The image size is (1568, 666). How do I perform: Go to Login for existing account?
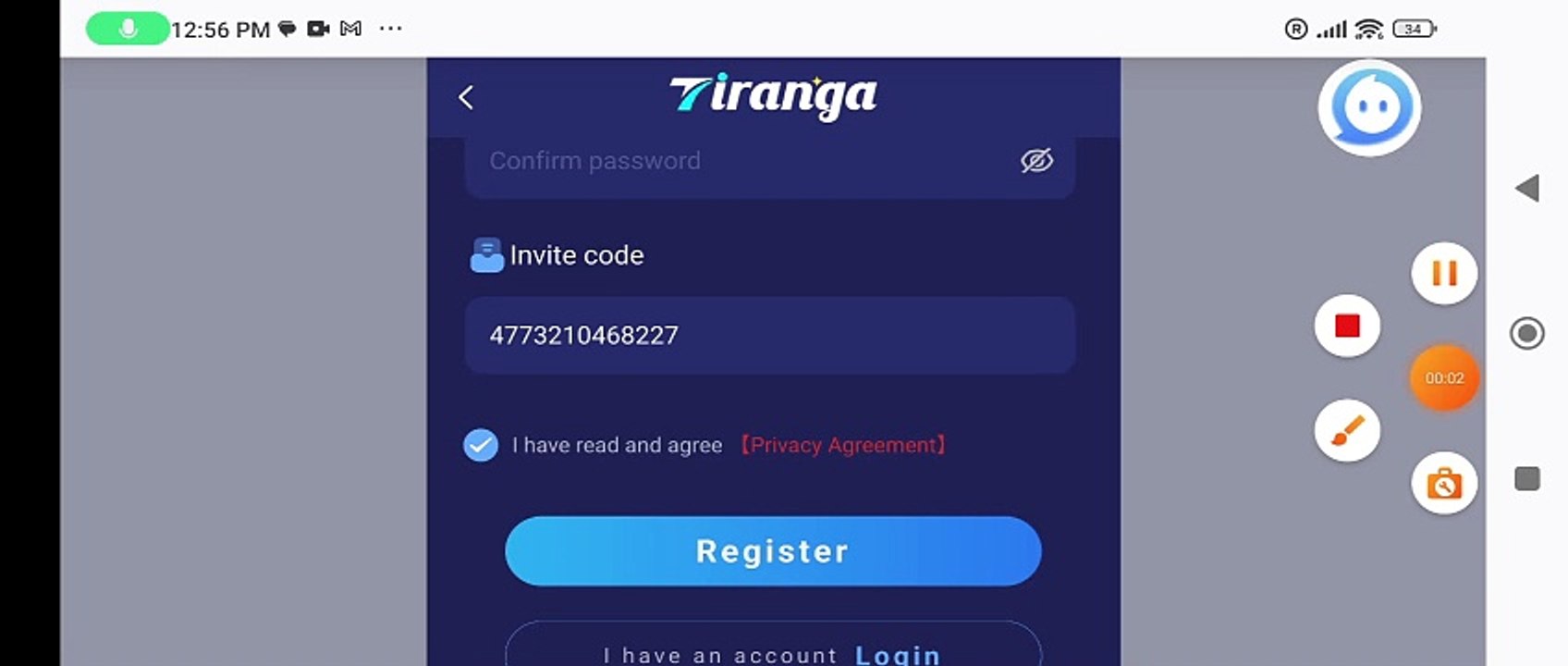tap(896, 654)
